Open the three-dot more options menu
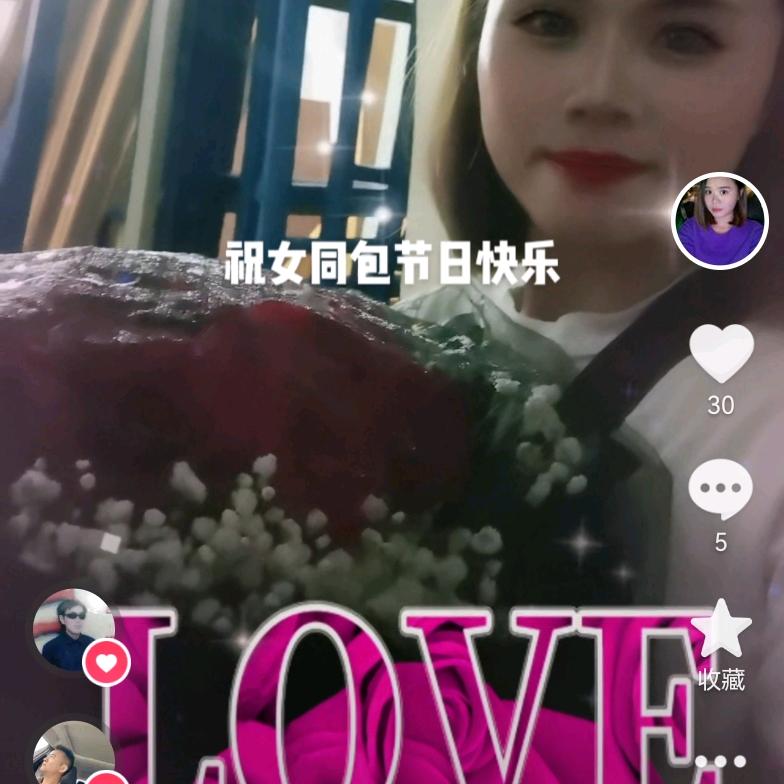The width and height of the screenshot is (784, 784). coord(720,762)
